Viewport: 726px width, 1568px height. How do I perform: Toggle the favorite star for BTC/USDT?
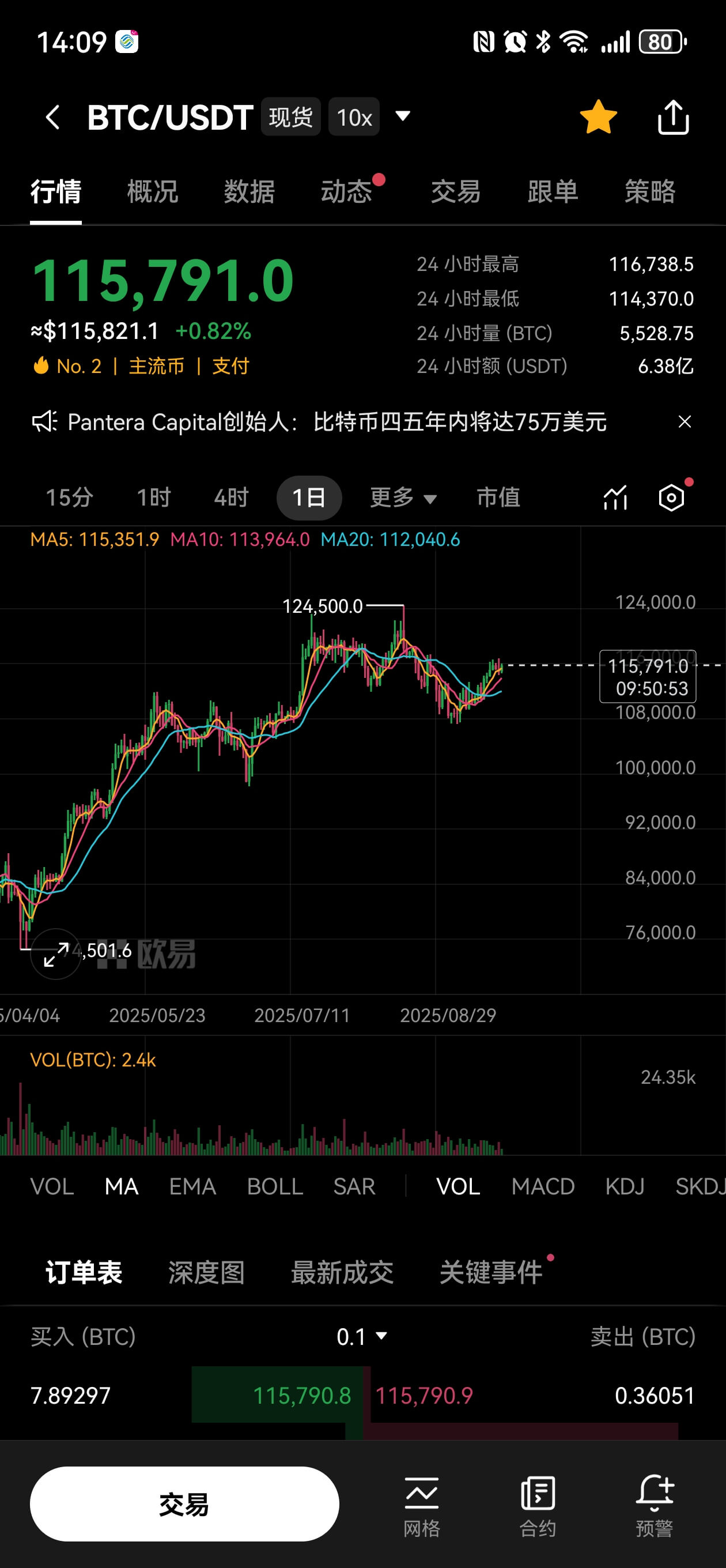(598, 117)
